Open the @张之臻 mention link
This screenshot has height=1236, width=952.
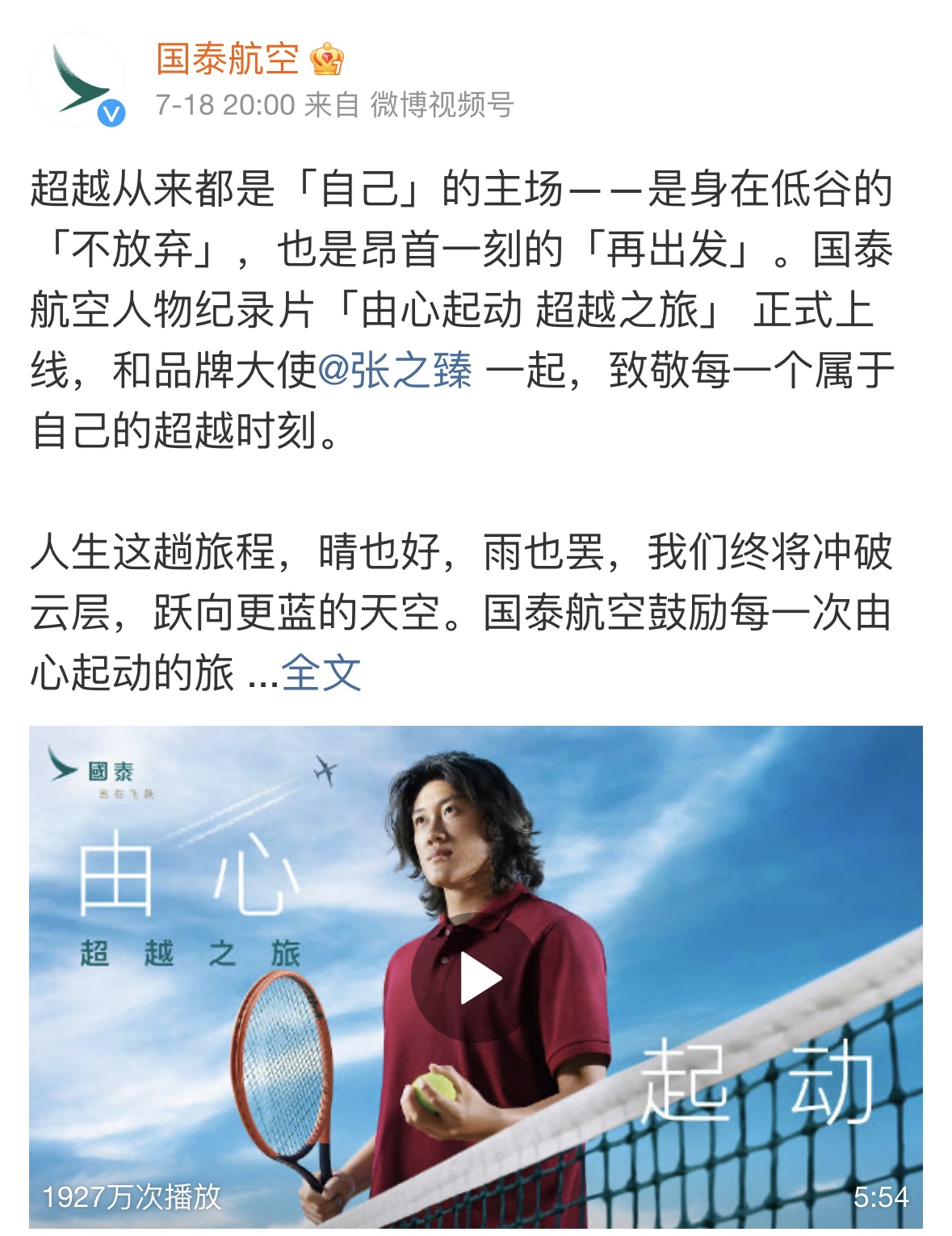coord(395,371)
